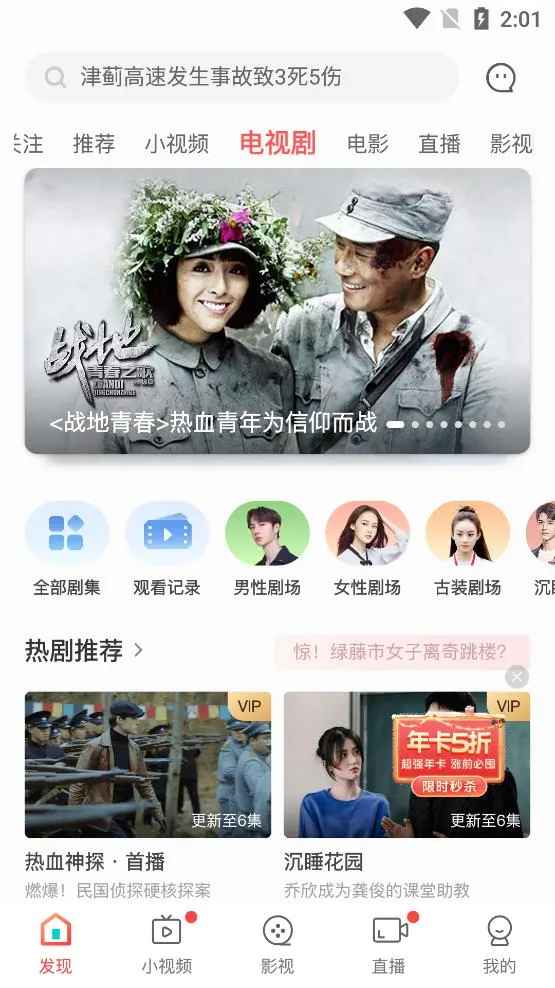
Task: Open 直播 in the bottom navigation
Action: coord(389,944)
